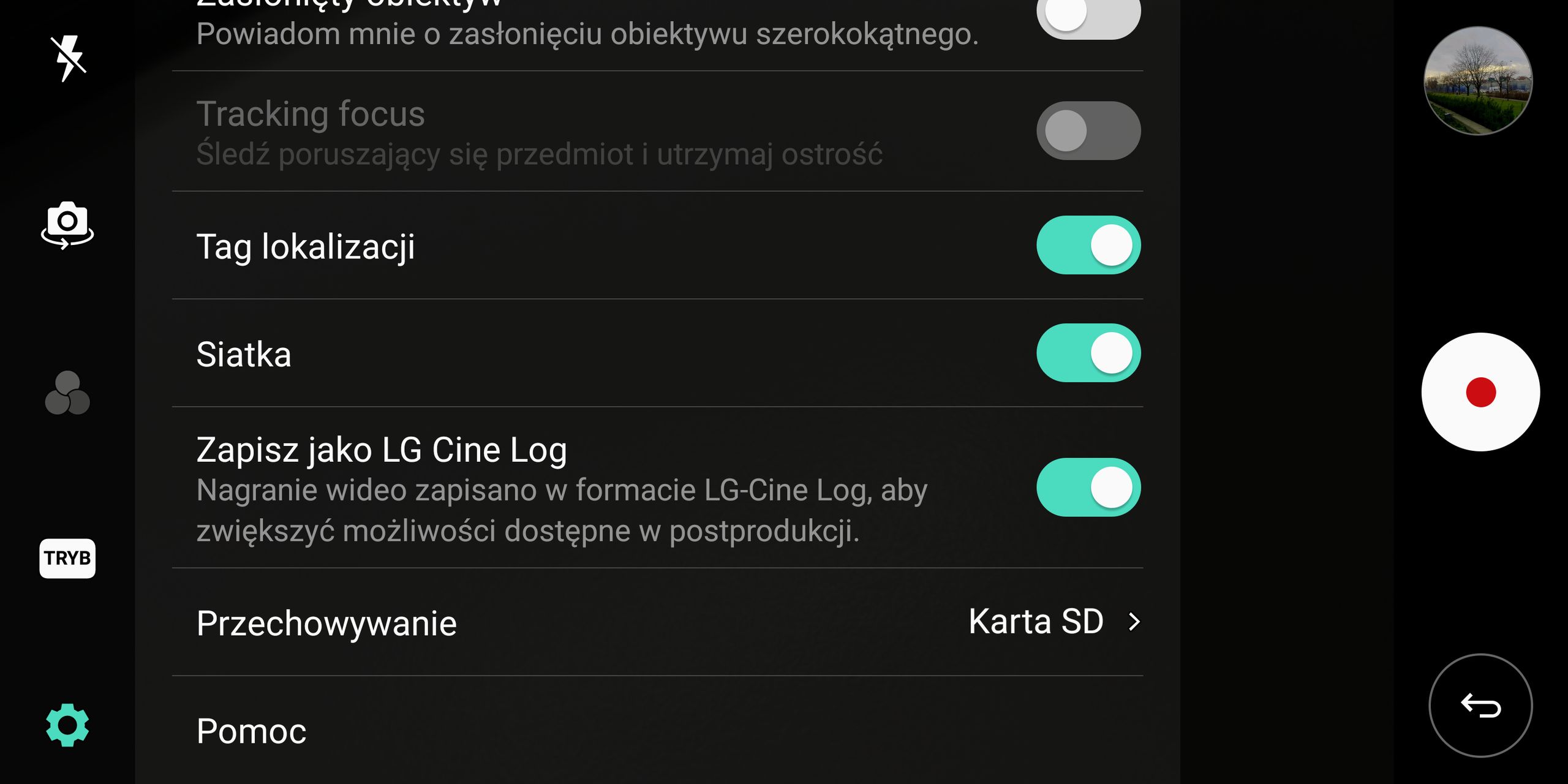The width and height of the screenshot is (1568, 784).
Task: Open the color filters icon
Action: point(67,393)
